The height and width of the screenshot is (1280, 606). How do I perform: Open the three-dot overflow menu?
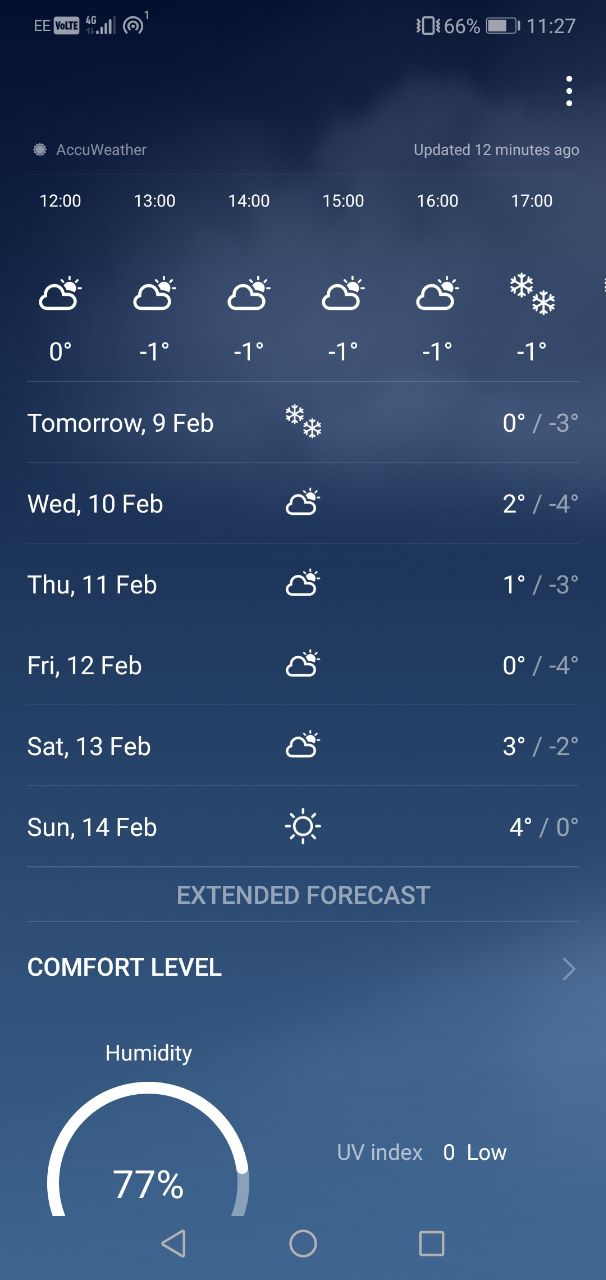568,91
